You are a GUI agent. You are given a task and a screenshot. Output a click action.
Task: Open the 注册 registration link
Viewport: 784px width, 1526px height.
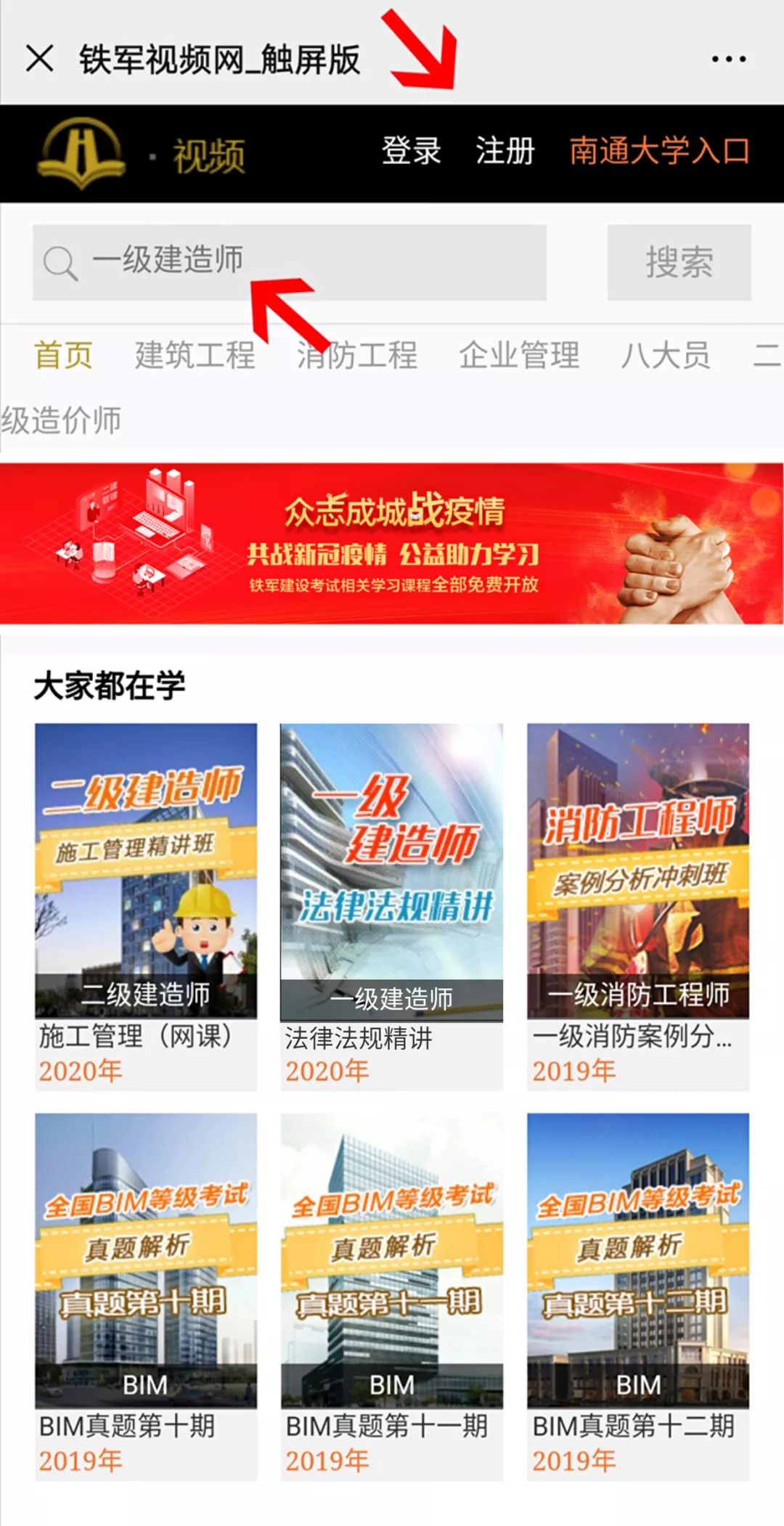click(505, 151)
